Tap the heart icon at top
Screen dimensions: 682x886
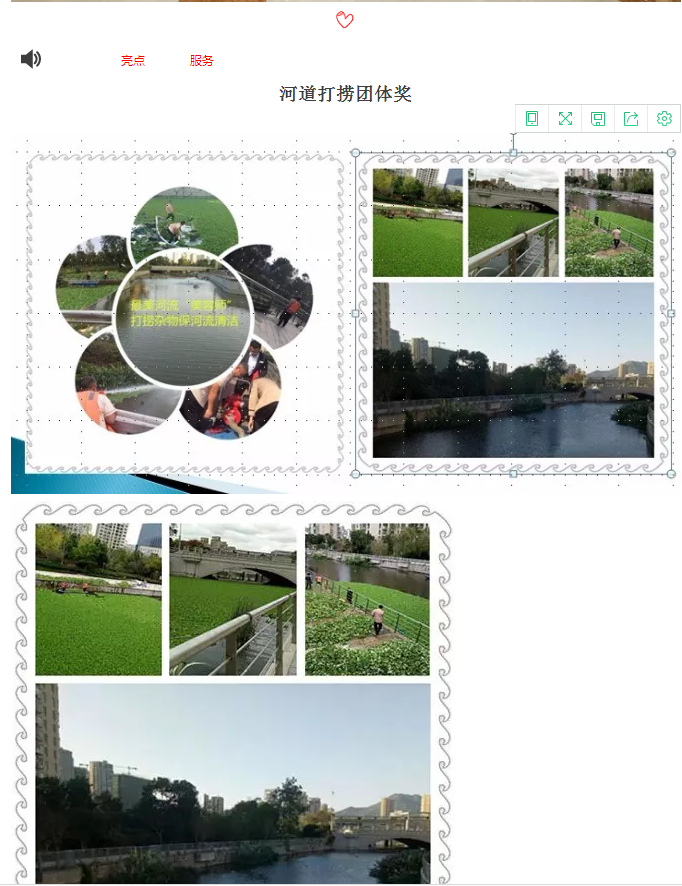344,20
